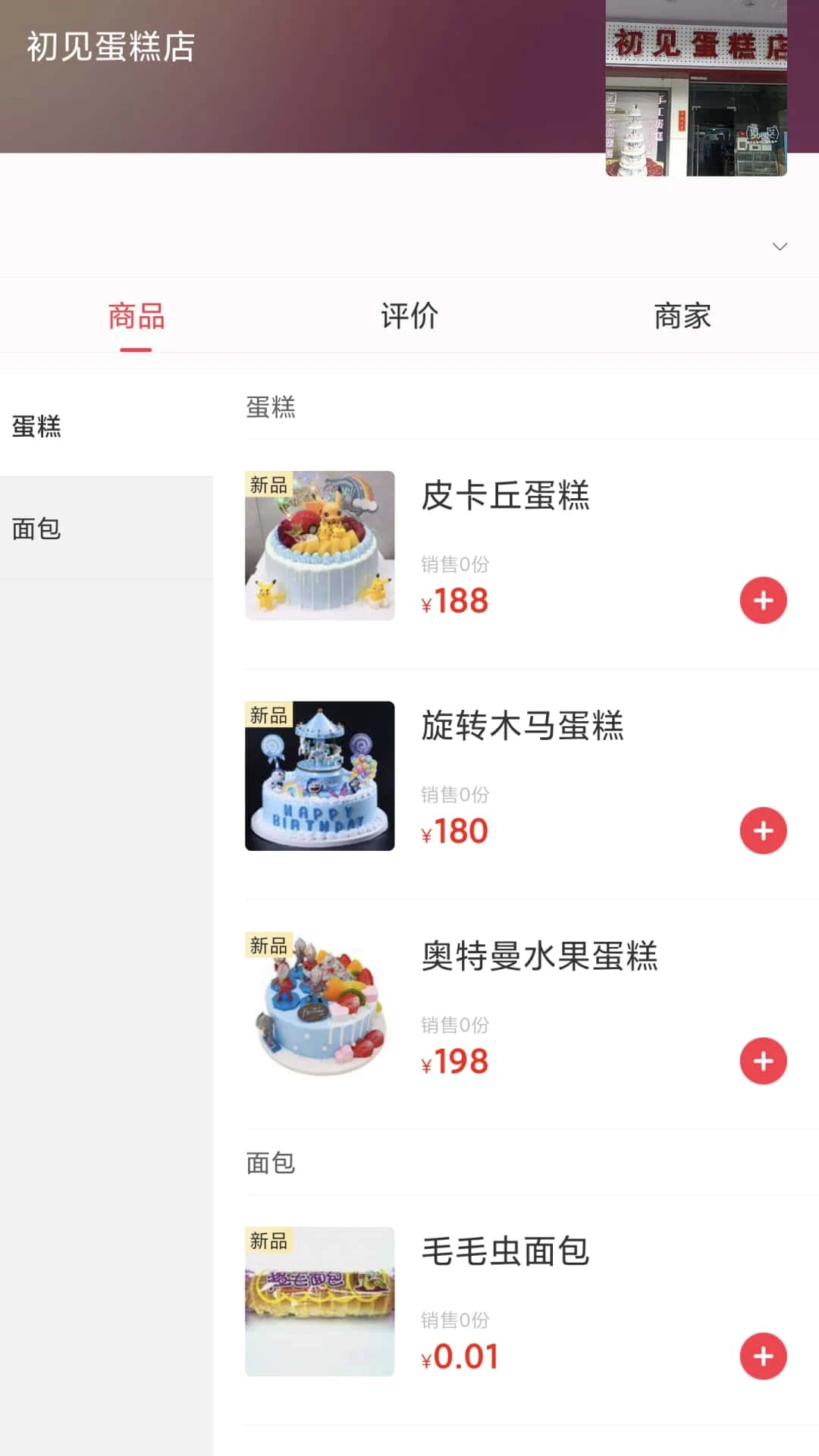
Task: Switch to the 评价 tab
Action: coord(409,317)
